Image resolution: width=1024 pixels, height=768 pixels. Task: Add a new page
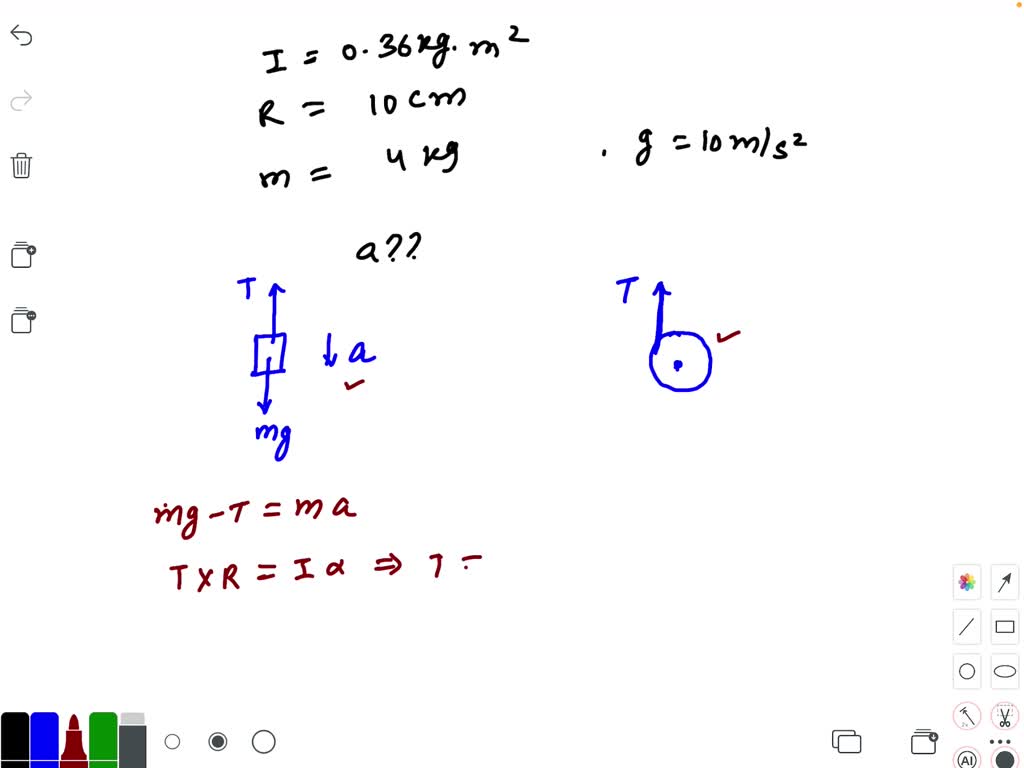(22, 255)
